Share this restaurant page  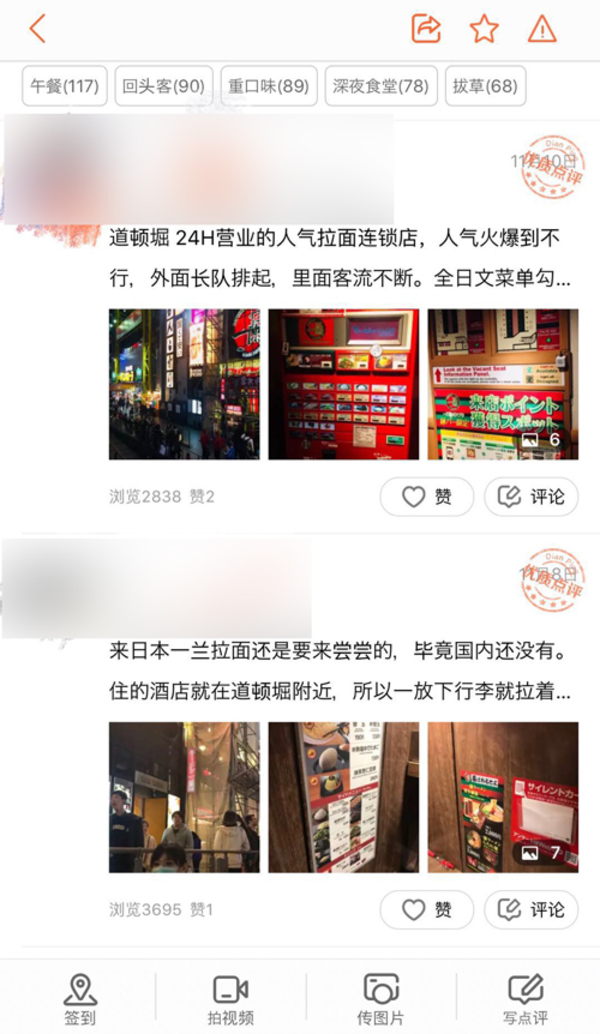click(x=426, y=29)
